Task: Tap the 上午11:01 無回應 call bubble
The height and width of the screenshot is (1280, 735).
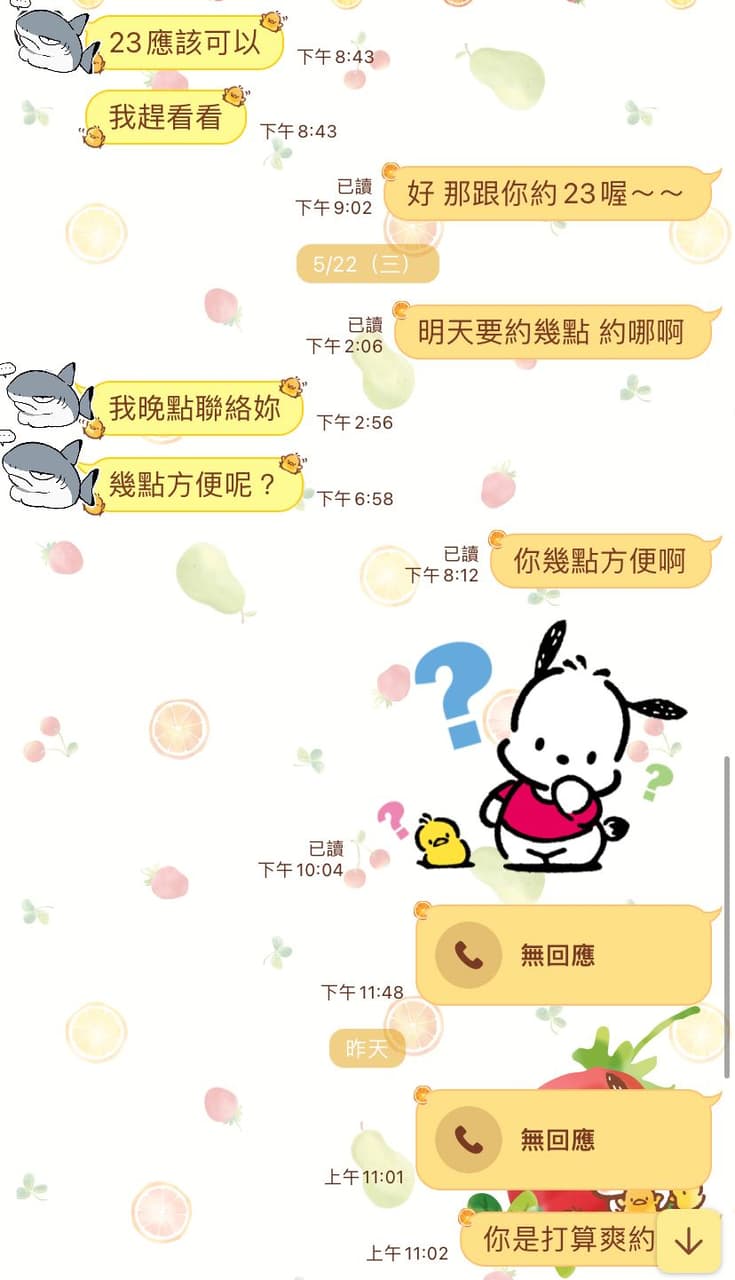Action: 564,1139
